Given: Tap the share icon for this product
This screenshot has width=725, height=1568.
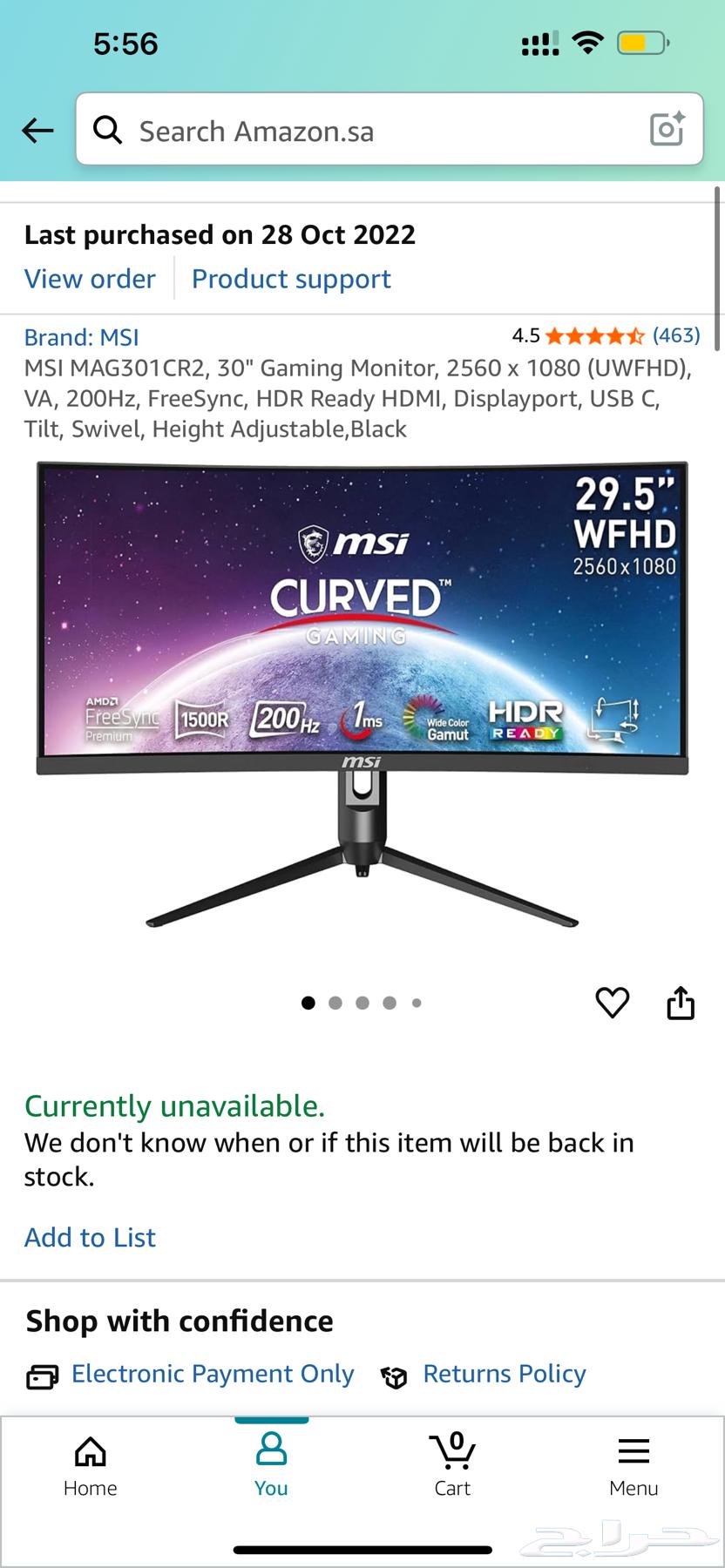Looking at the screenshot, I should 681,1003.
